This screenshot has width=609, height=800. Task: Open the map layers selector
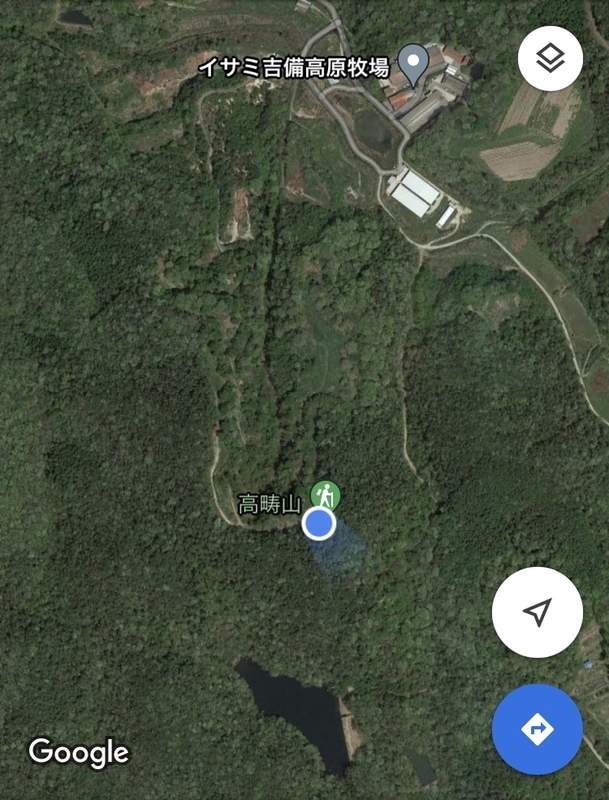[550, 60]
